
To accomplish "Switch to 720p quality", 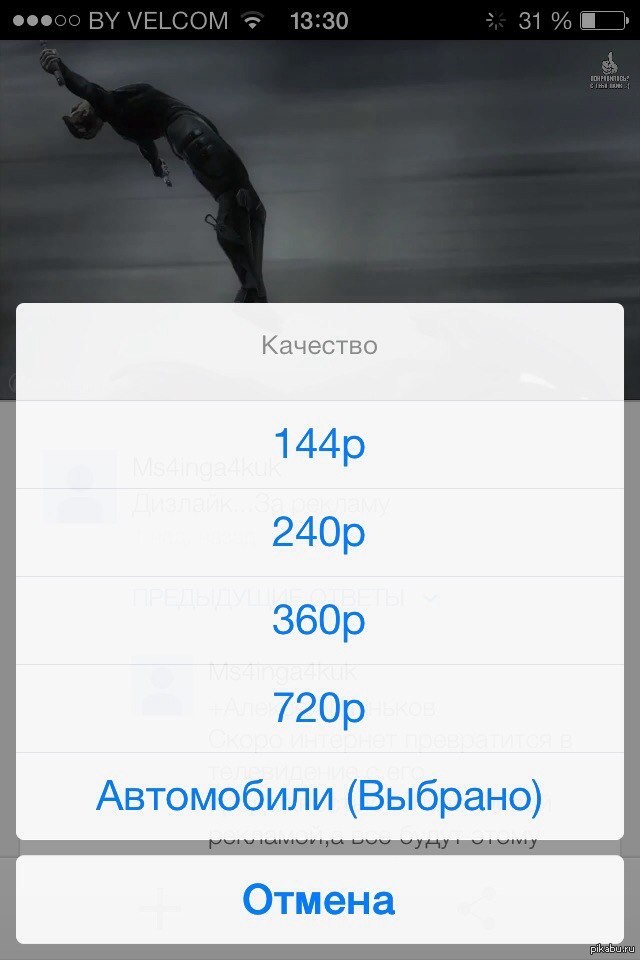I will tap(319, 708).
